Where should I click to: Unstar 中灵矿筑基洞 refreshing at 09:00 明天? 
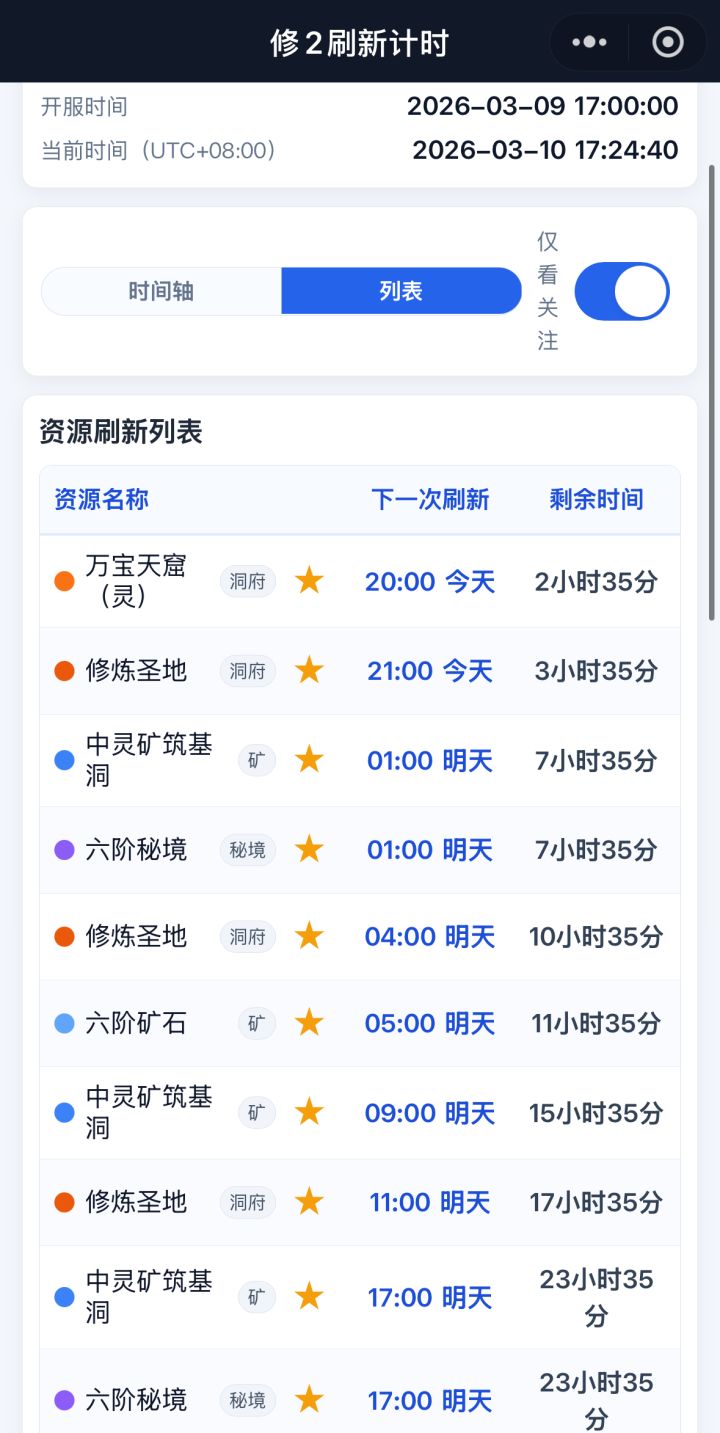309,1112
